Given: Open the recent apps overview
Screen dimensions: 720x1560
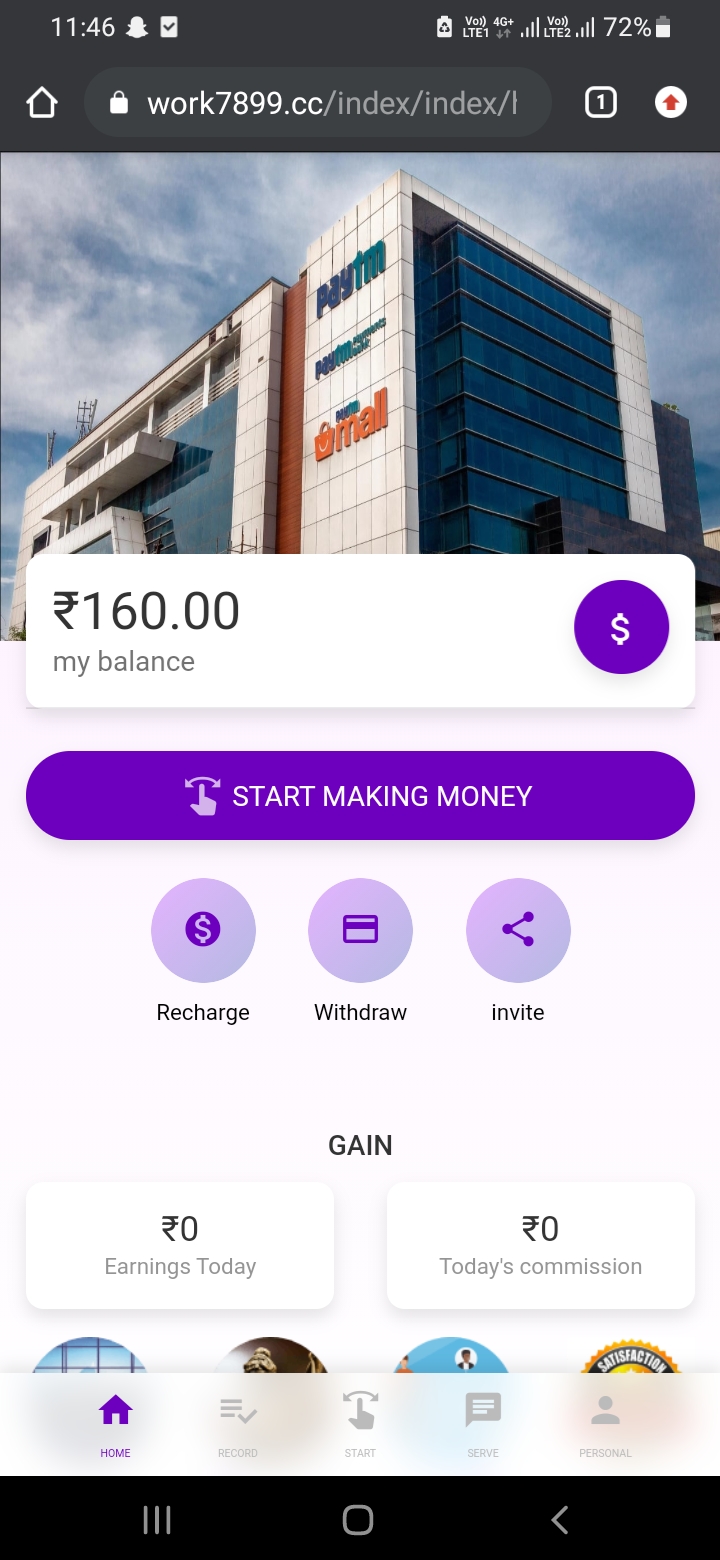Looking at the screenshot, I should pyautogui.click(x=157, y=1520).
